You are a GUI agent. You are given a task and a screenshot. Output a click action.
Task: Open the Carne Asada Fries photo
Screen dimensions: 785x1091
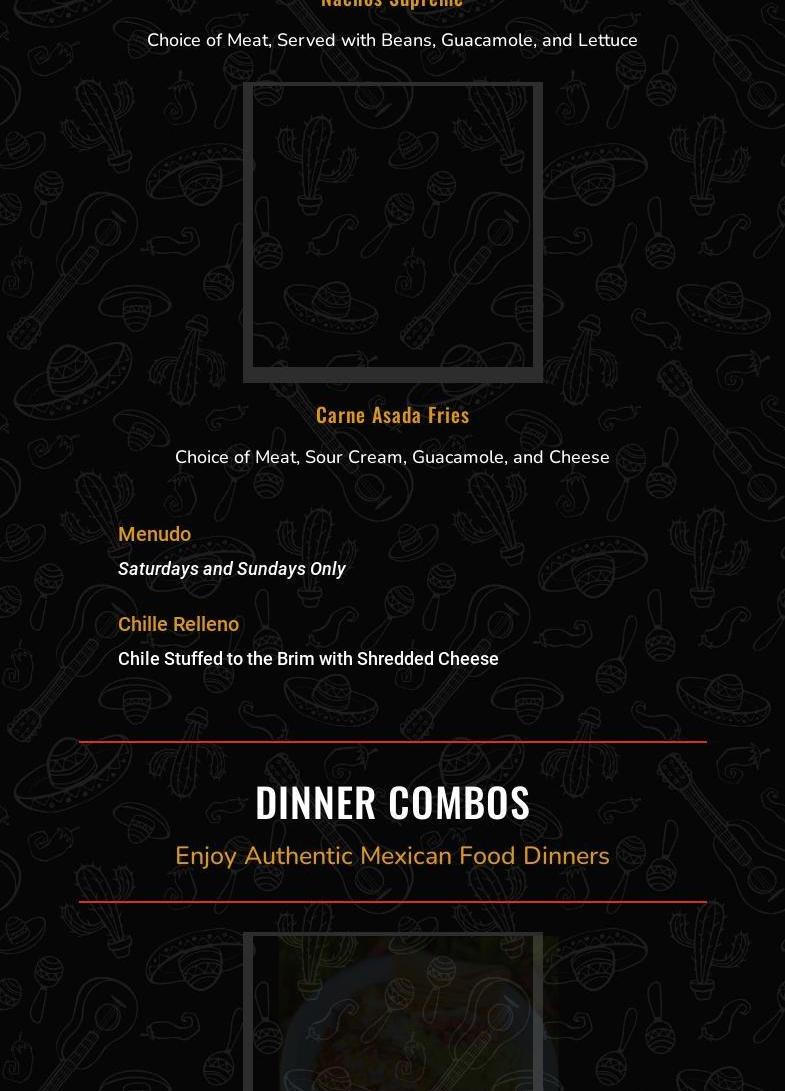[392, 232]
